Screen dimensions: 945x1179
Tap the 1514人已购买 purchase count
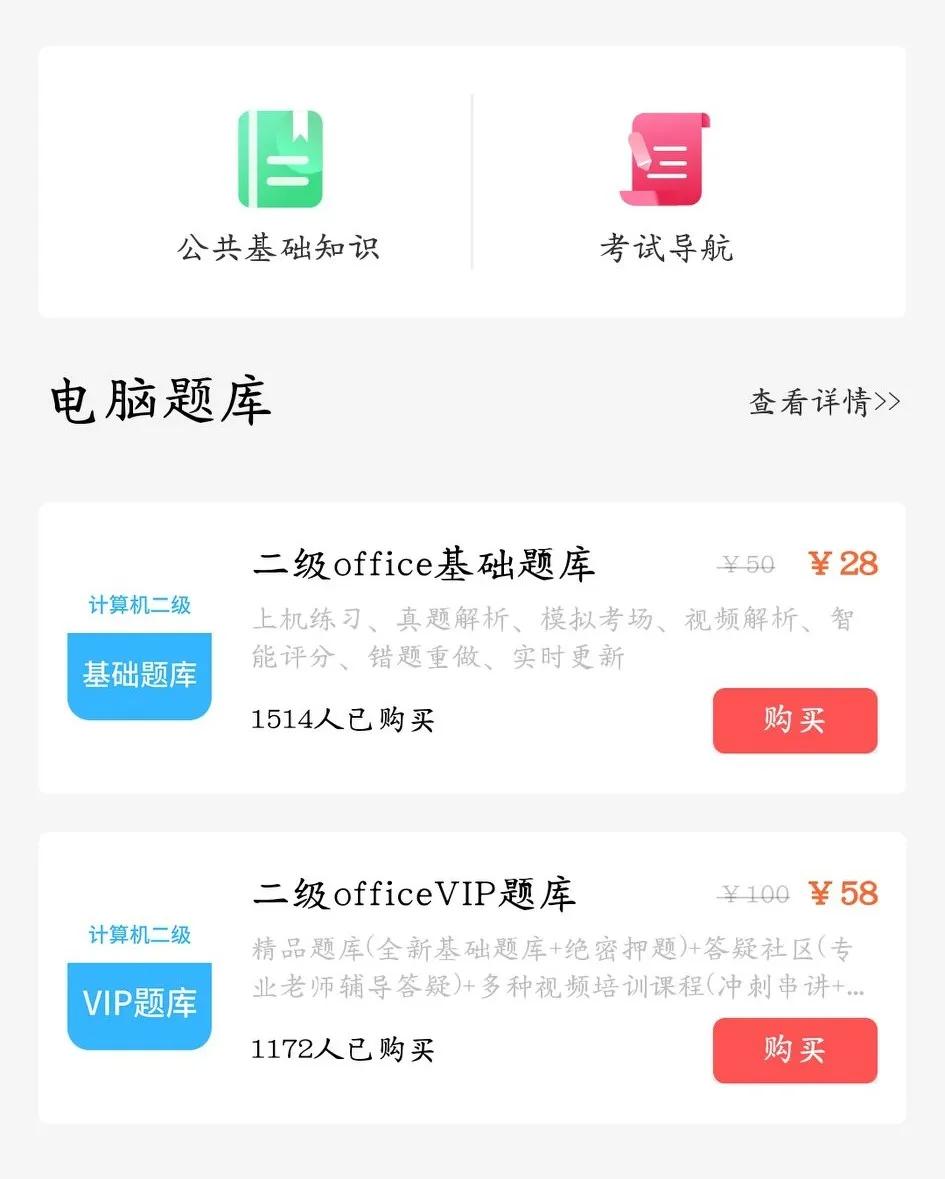point(342,720)
